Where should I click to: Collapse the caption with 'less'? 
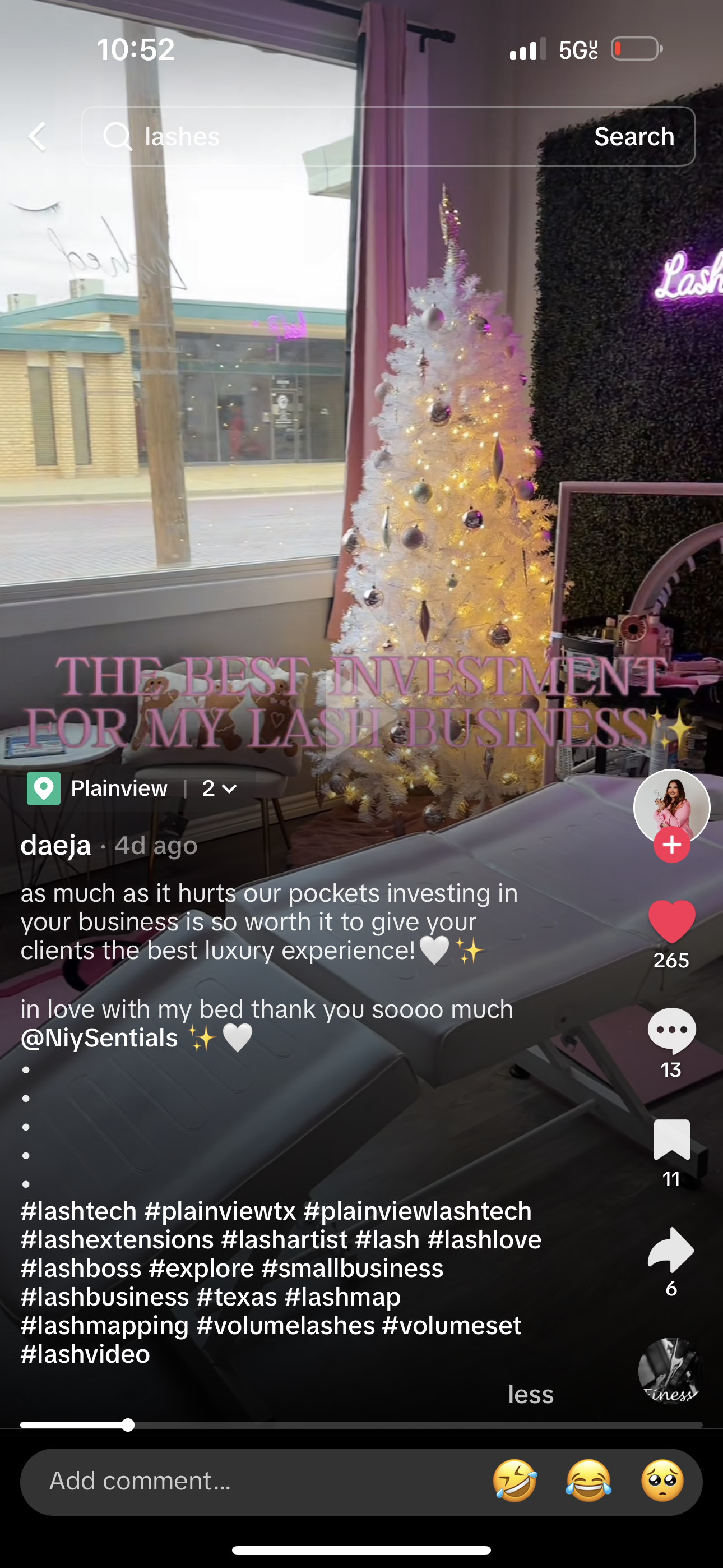531,1394
